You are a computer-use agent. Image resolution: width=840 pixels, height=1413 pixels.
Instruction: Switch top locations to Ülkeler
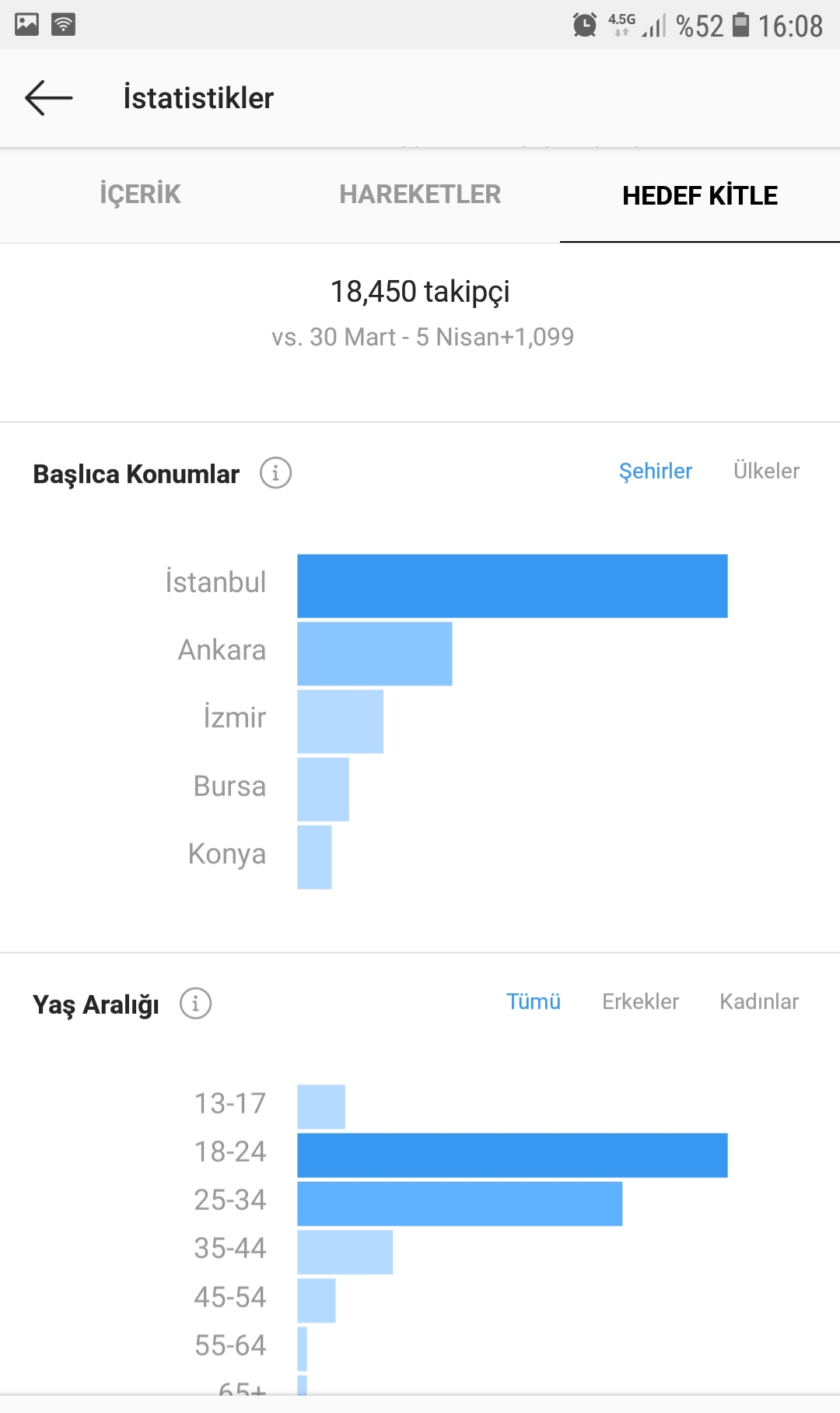[766, 471]
